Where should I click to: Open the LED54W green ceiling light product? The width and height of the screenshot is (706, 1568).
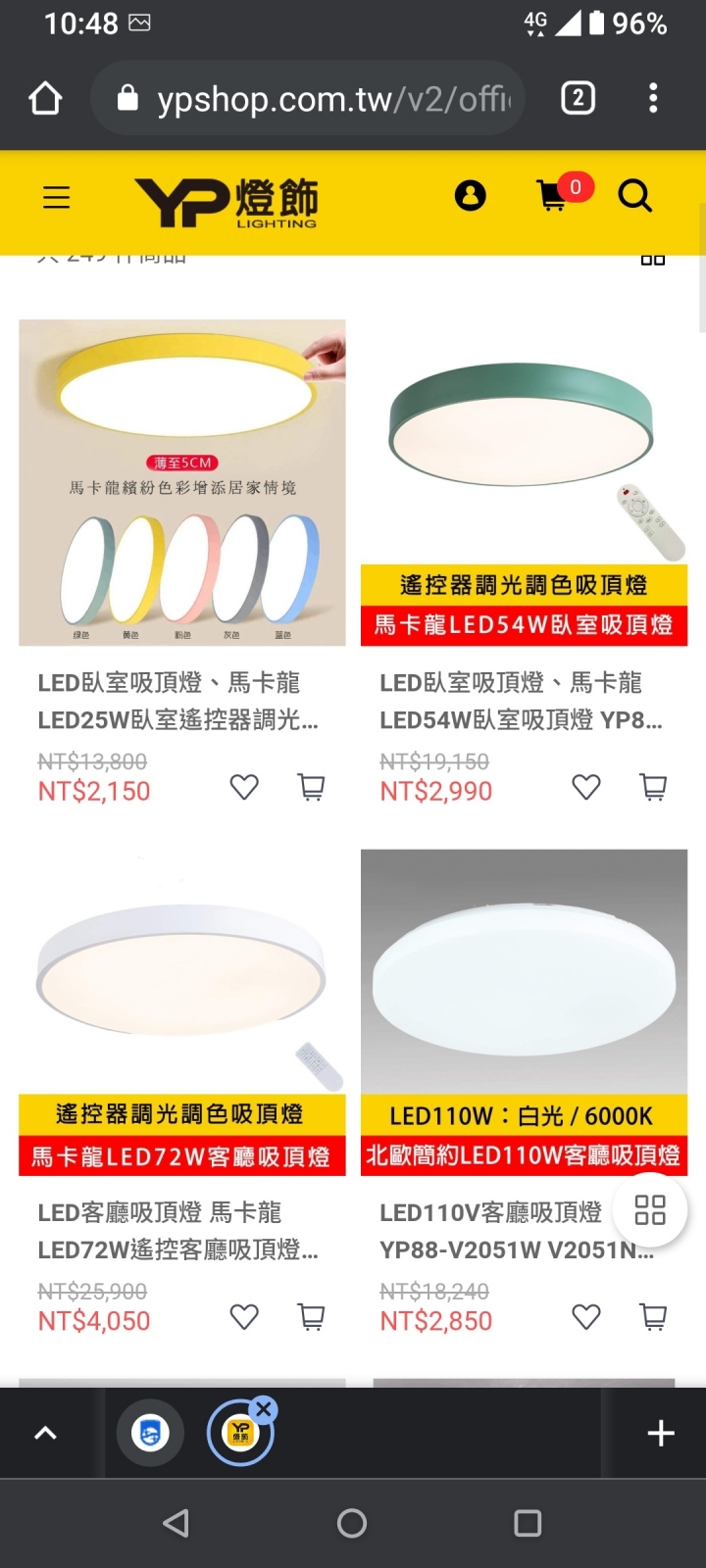point(524,482)
